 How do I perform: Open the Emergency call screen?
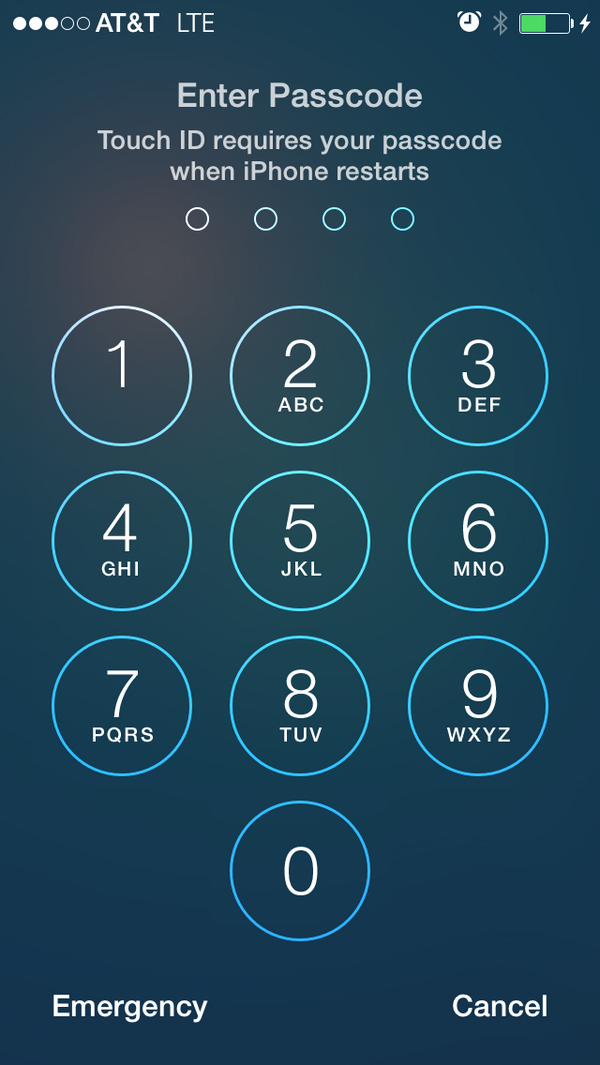coord(130,1007)
